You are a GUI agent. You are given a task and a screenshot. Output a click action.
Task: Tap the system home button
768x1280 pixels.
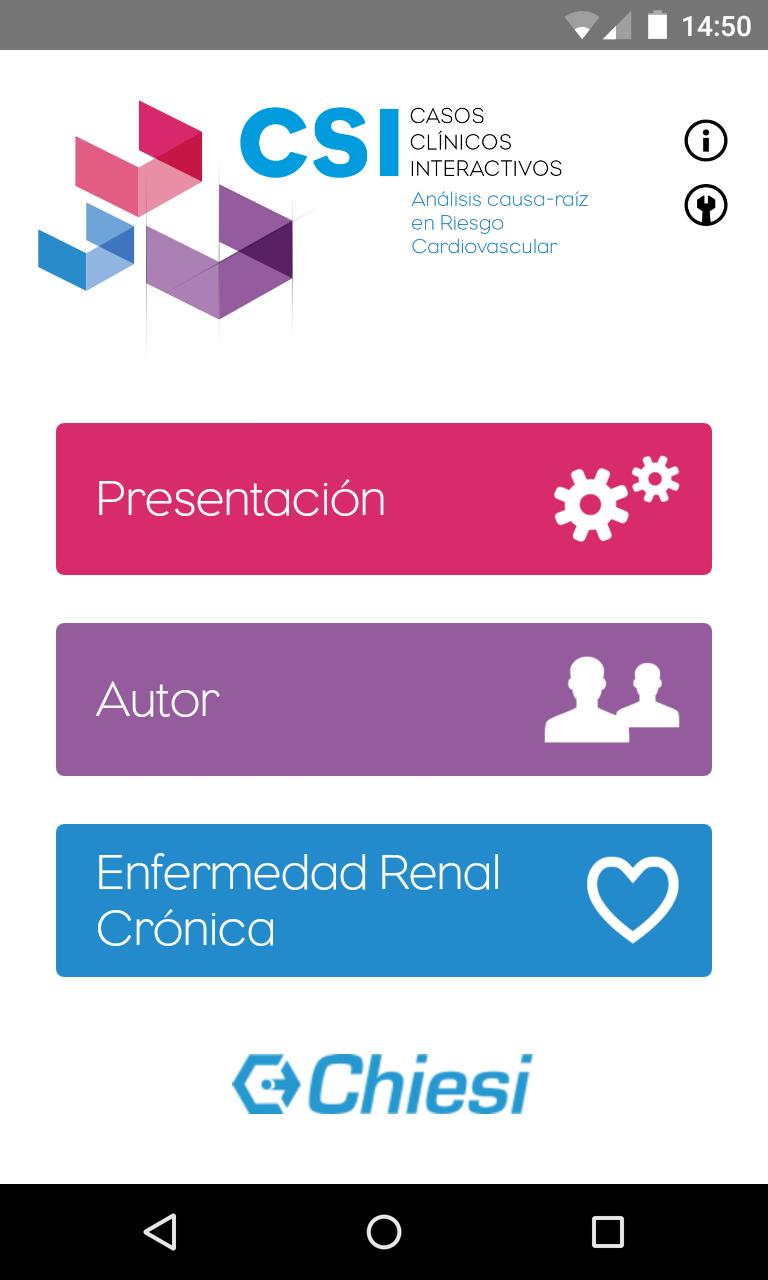click(x=384, y=1232)
